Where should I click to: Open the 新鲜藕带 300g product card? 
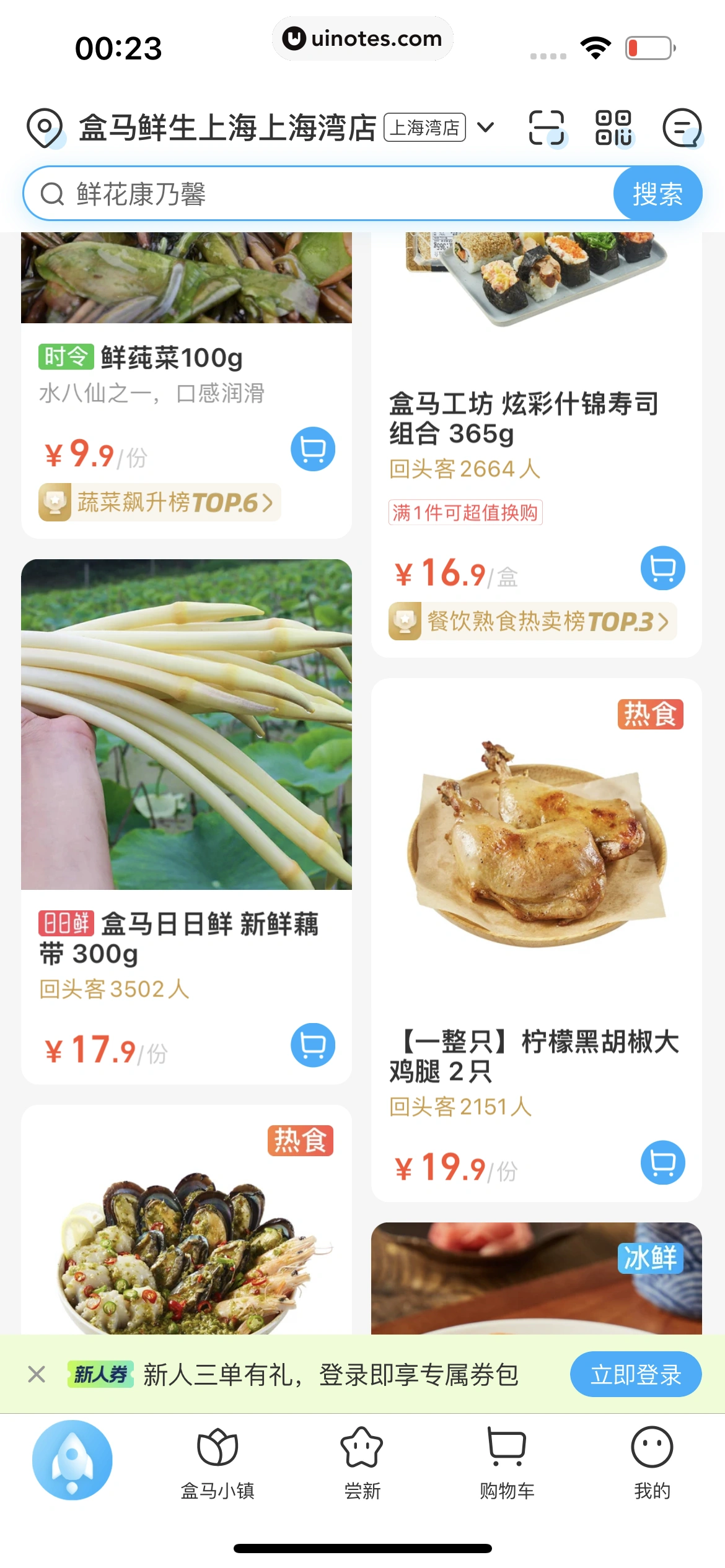coord(186,805)
